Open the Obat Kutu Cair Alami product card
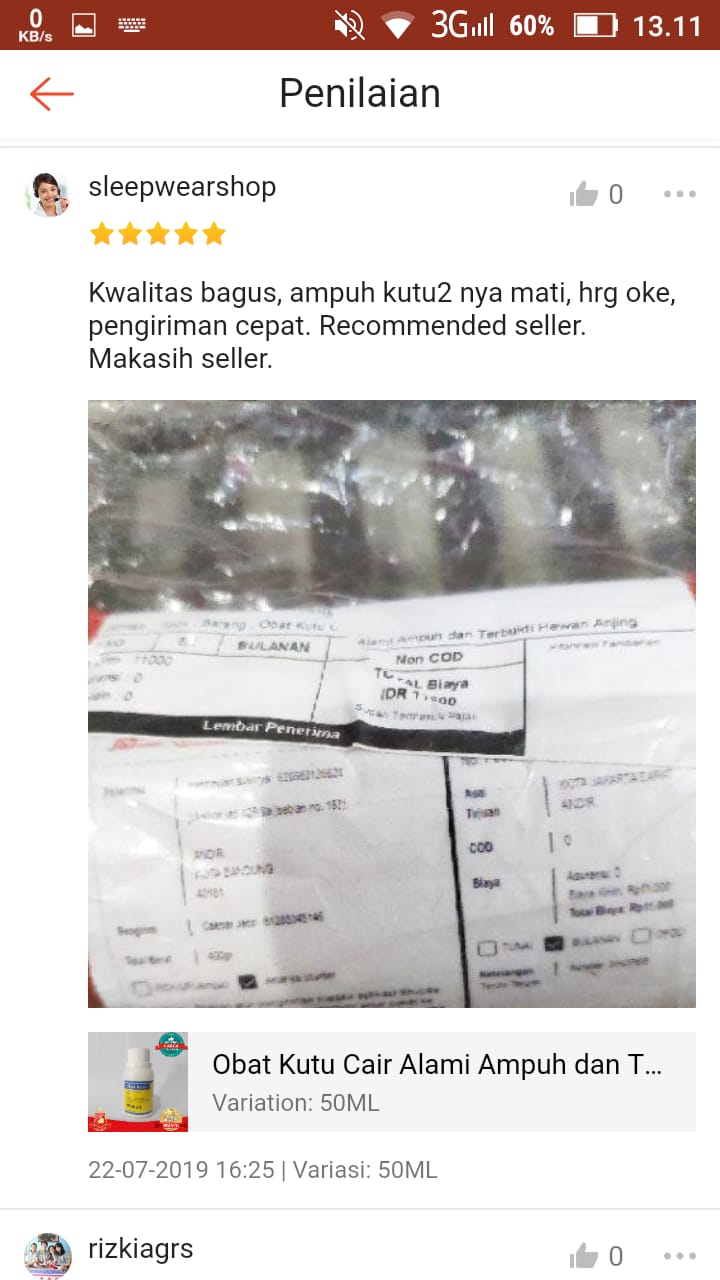The height and width of the screenshot is (1280, 720). 392,1082
